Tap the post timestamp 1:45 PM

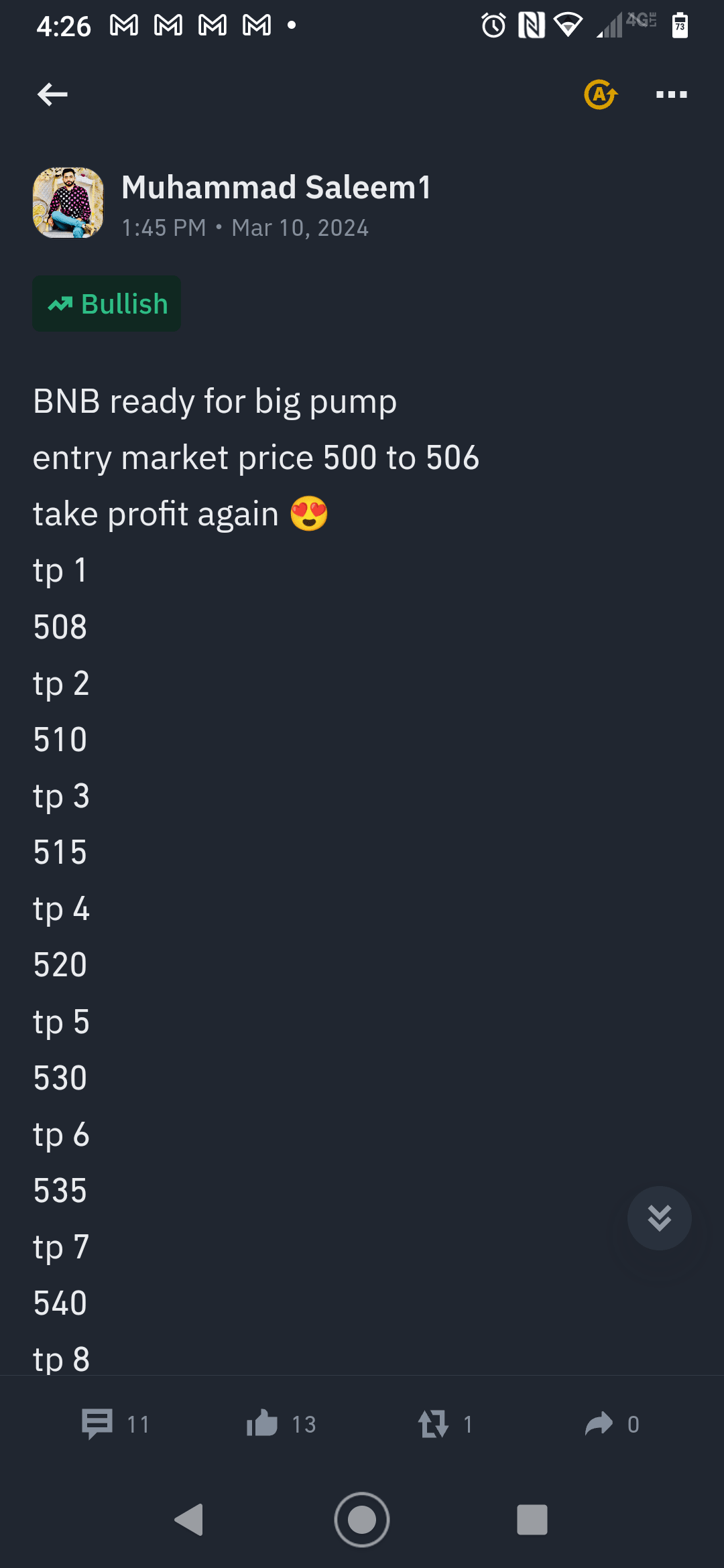pos(164,227)
